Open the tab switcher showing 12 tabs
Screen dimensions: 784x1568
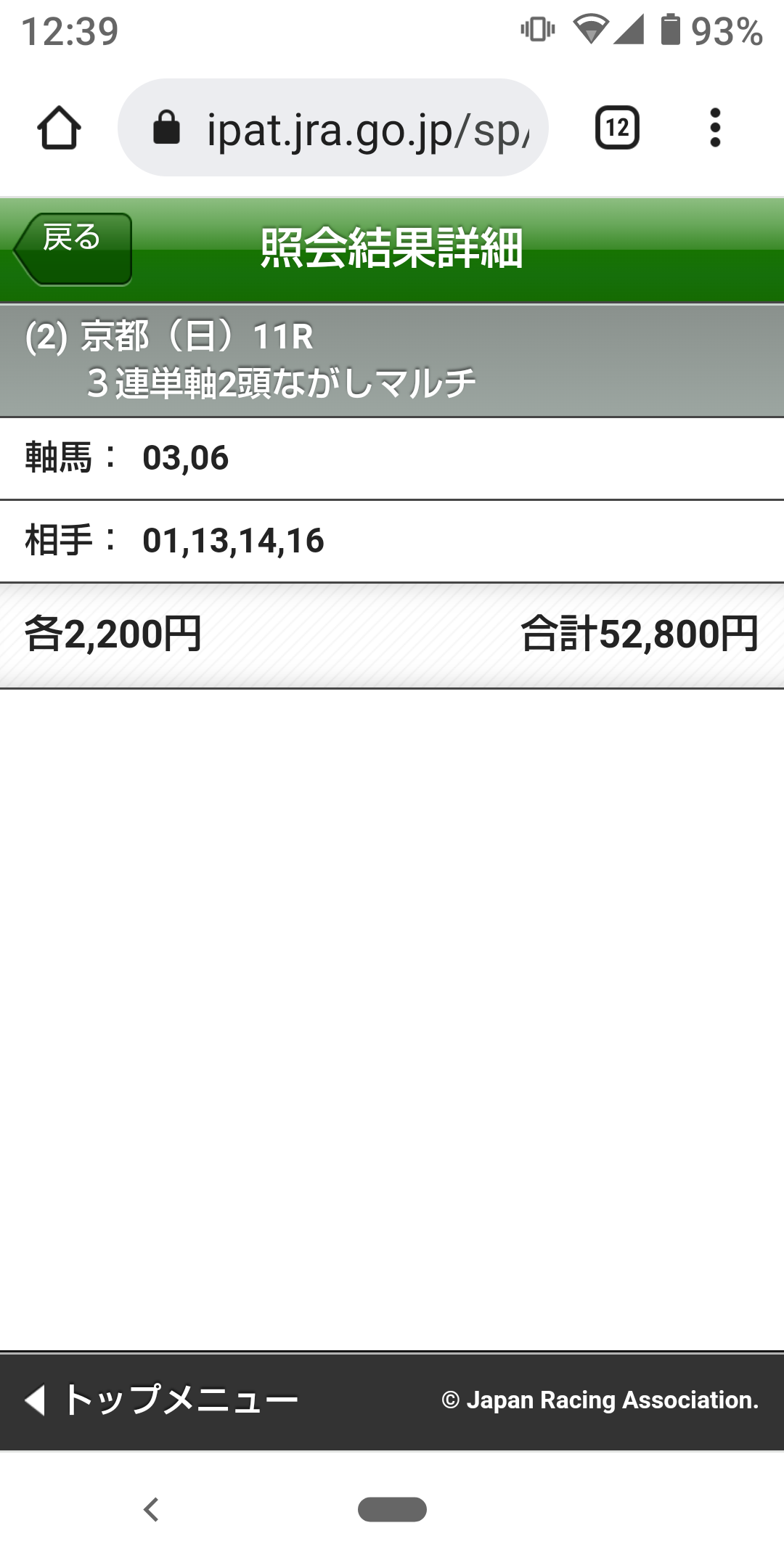617,128
